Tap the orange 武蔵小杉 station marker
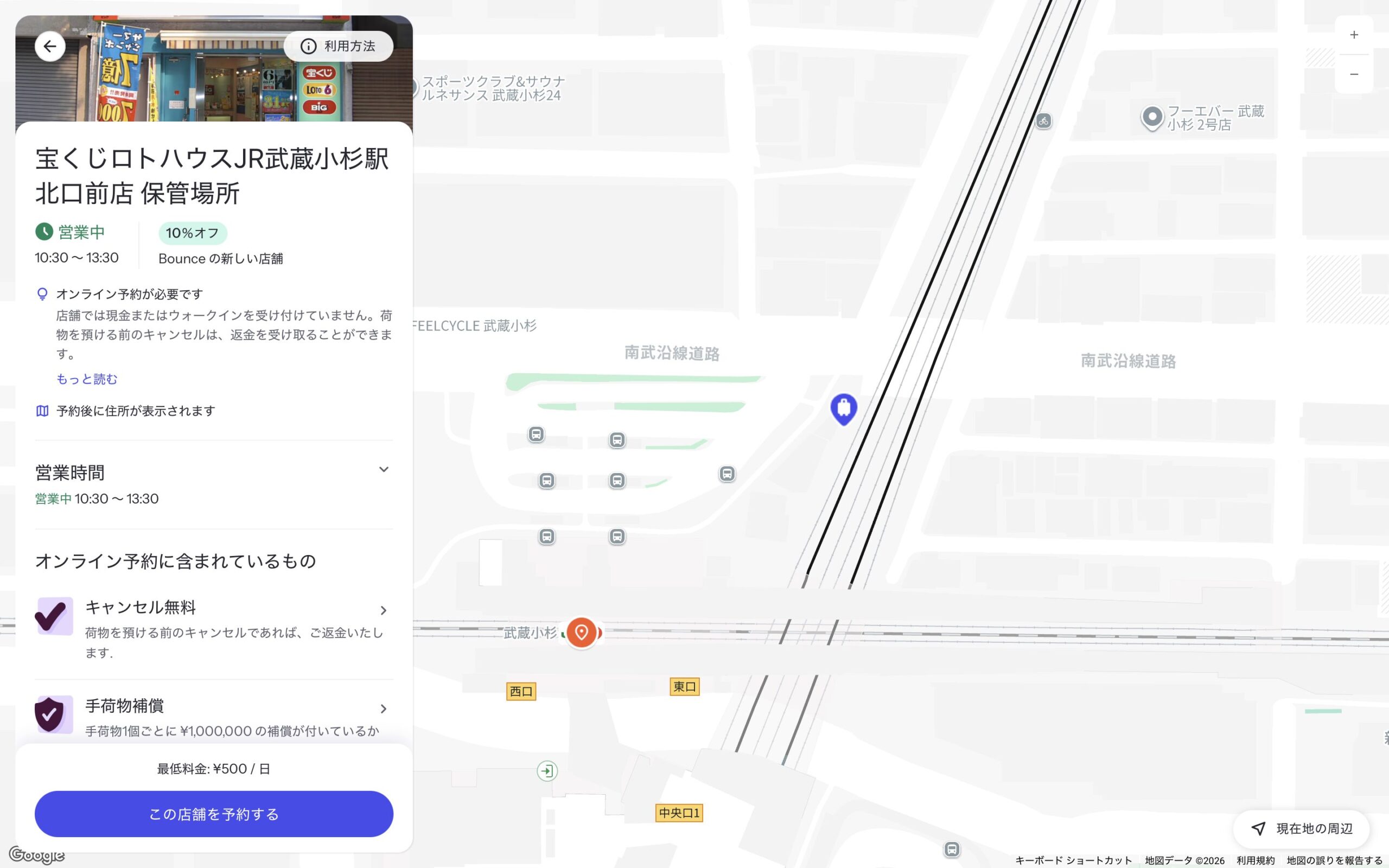 [581, 633]
